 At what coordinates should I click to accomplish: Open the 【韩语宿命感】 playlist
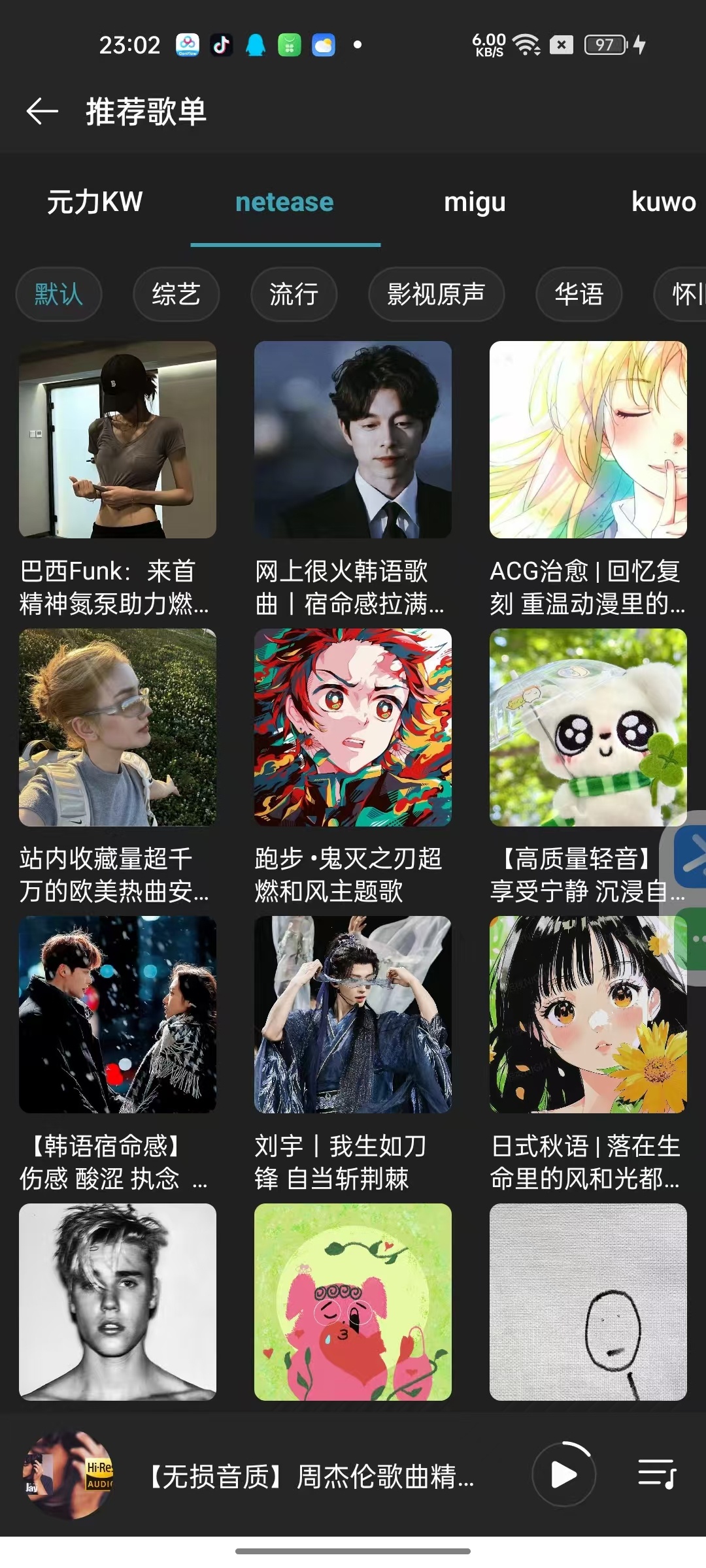point(118,1015)
